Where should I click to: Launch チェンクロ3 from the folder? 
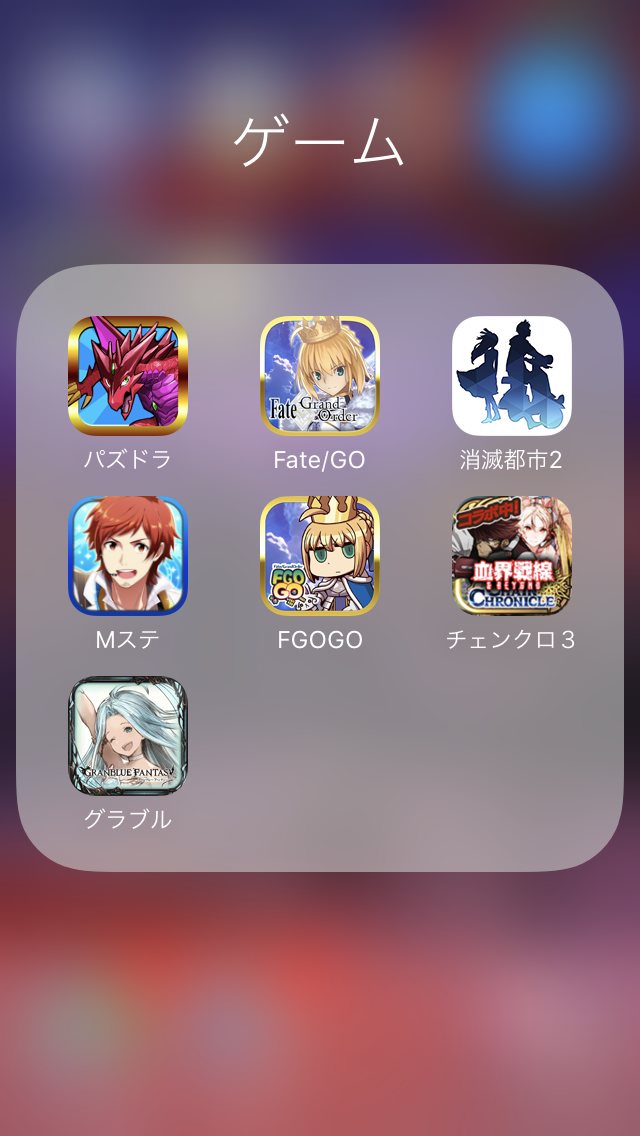(512, 556)
